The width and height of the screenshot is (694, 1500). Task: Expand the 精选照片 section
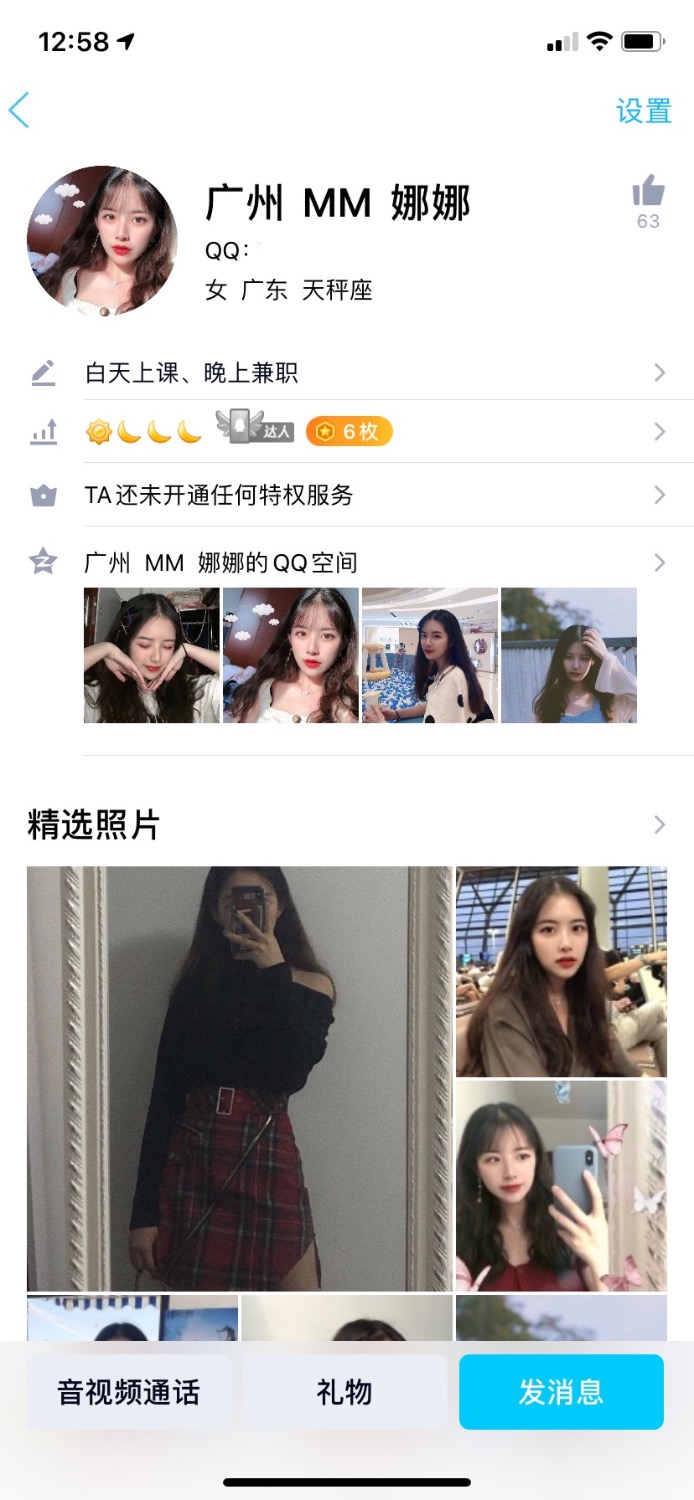click(x=658, y=825)
